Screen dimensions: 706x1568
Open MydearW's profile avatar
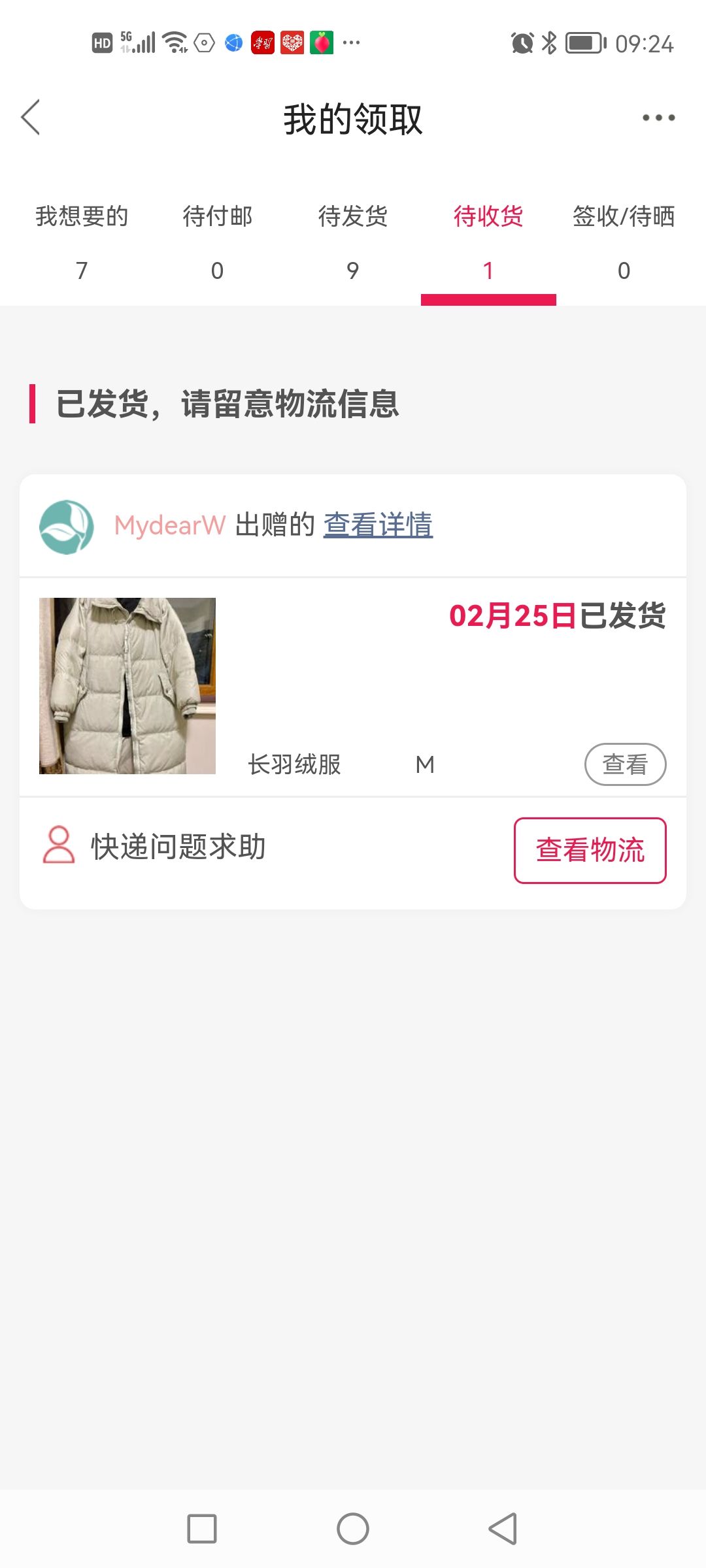[66, 527]
